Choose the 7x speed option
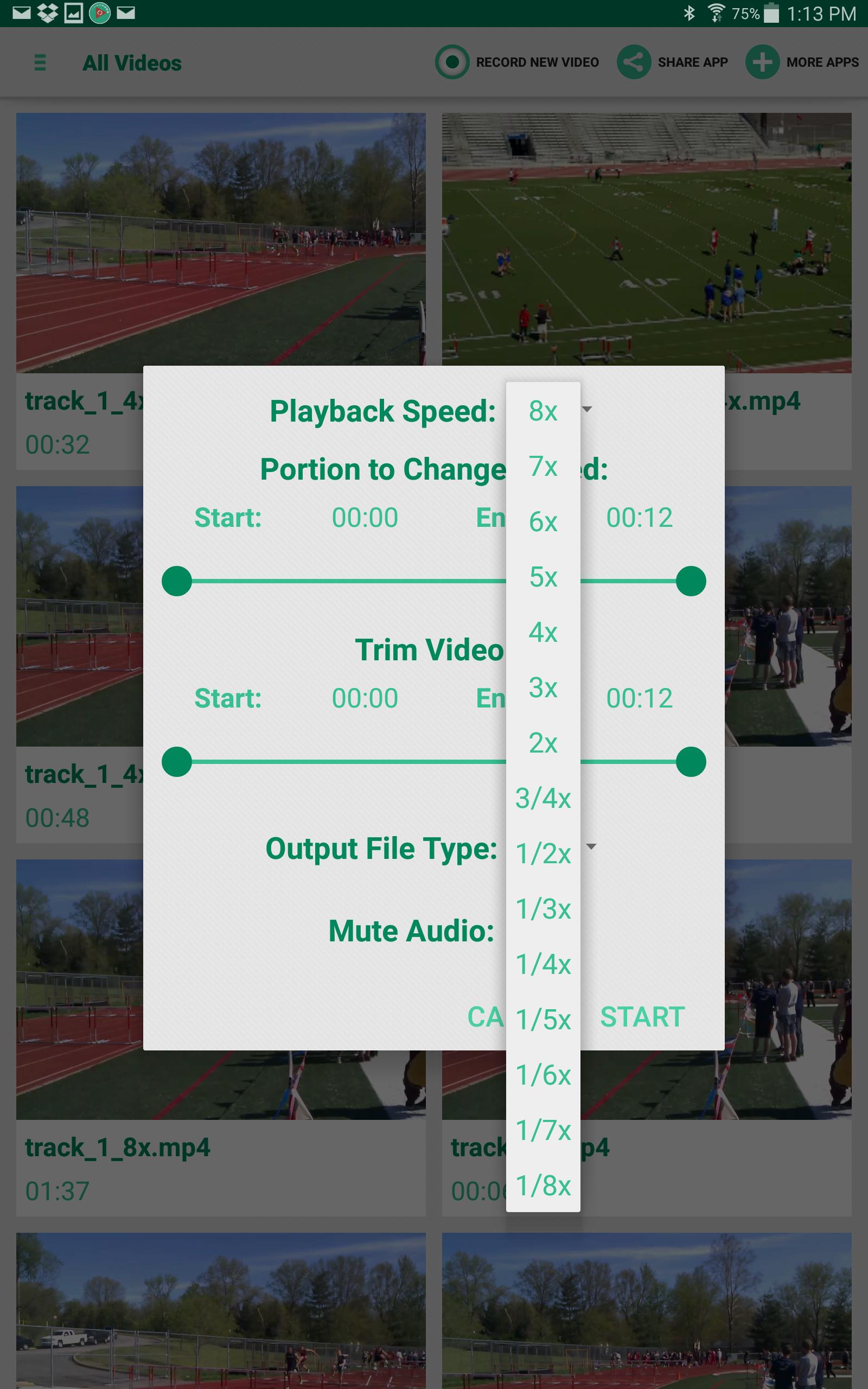868x1389 pixels. (x=542, y=466)
